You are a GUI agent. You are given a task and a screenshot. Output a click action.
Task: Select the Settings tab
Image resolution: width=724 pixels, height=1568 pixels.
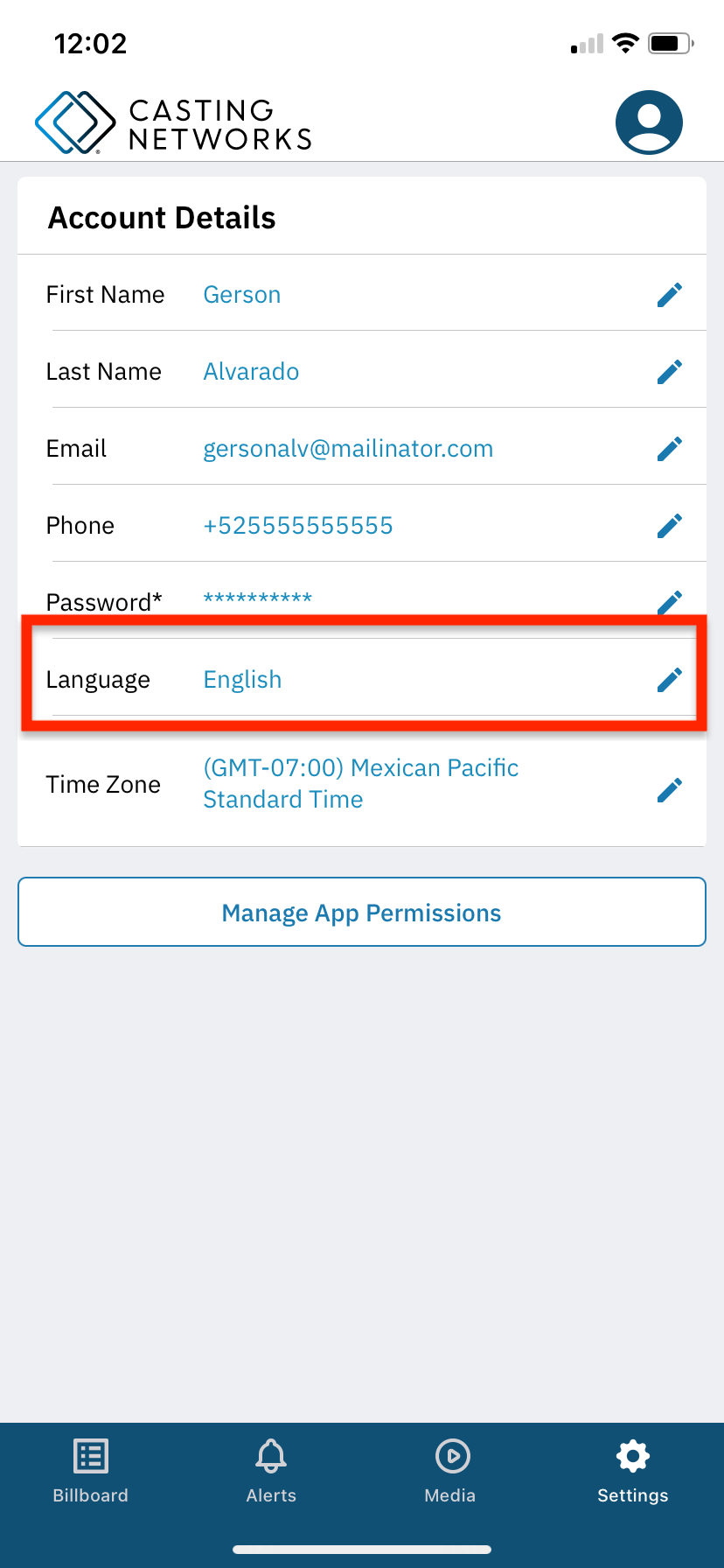point(633,1471)
